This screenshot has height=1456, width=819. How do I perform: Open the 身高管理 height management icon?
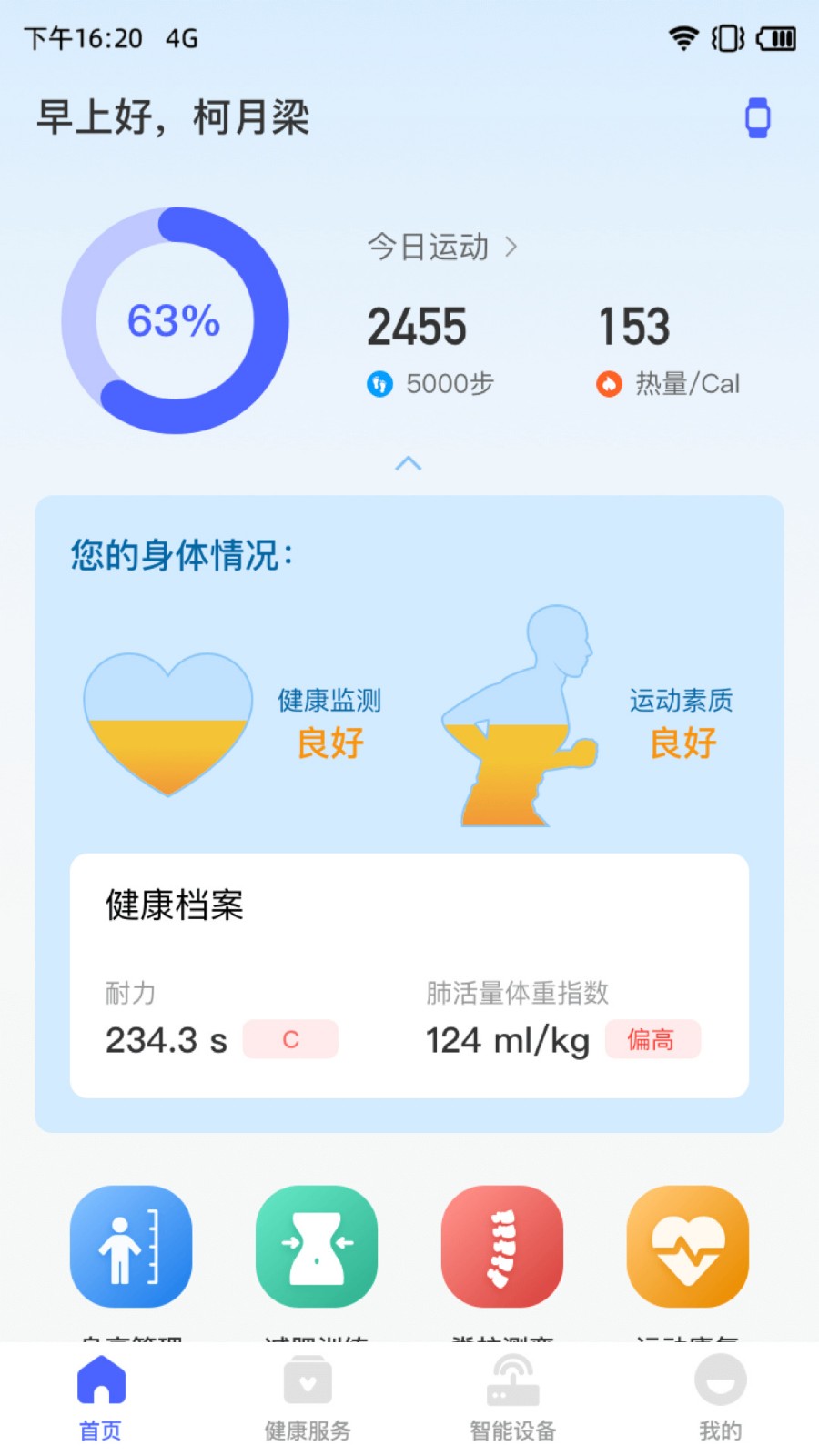click(x=131, y=1247)
